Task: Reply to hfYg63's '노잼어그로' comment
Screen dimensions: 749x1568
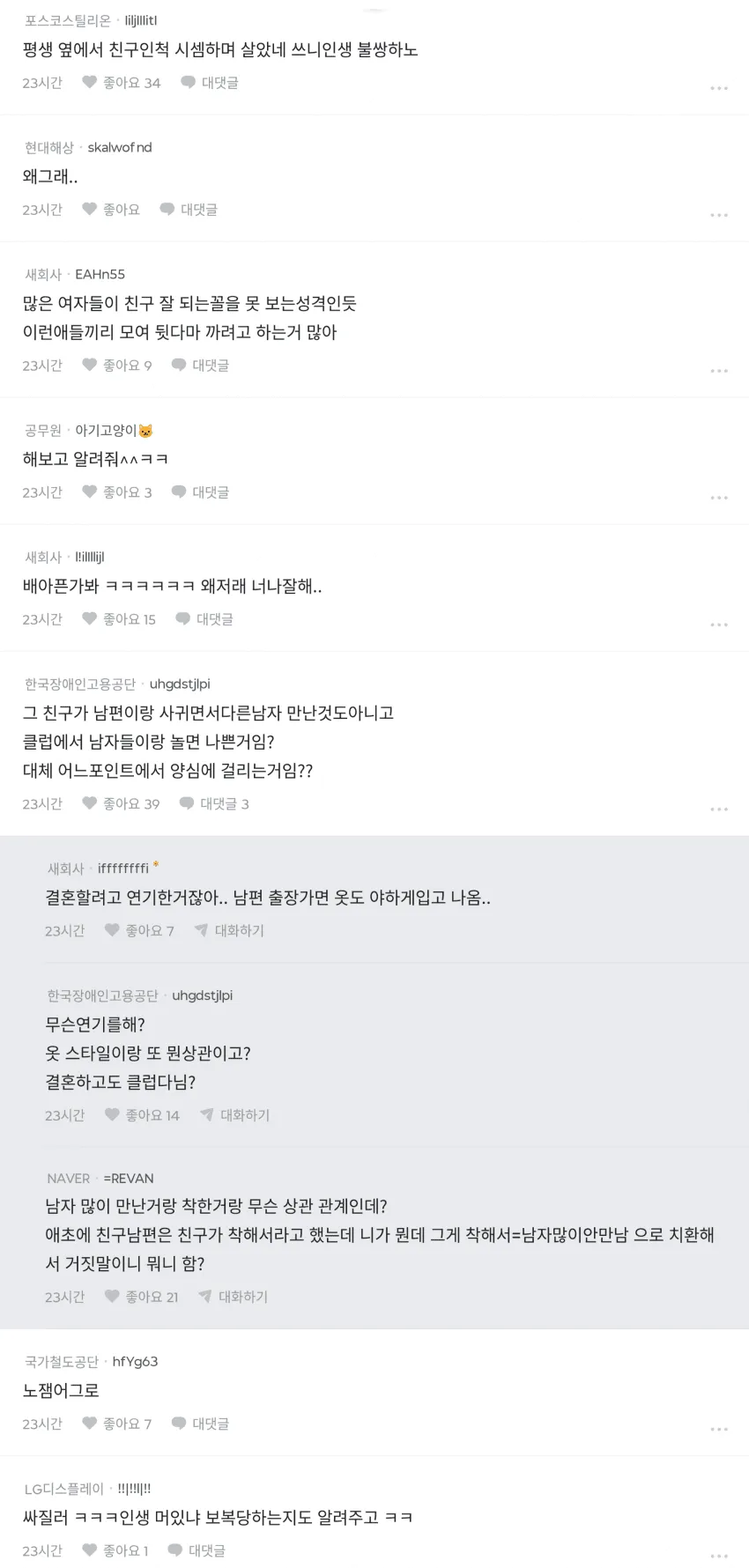Action: pyautogui.click(x=200, y=1424)
